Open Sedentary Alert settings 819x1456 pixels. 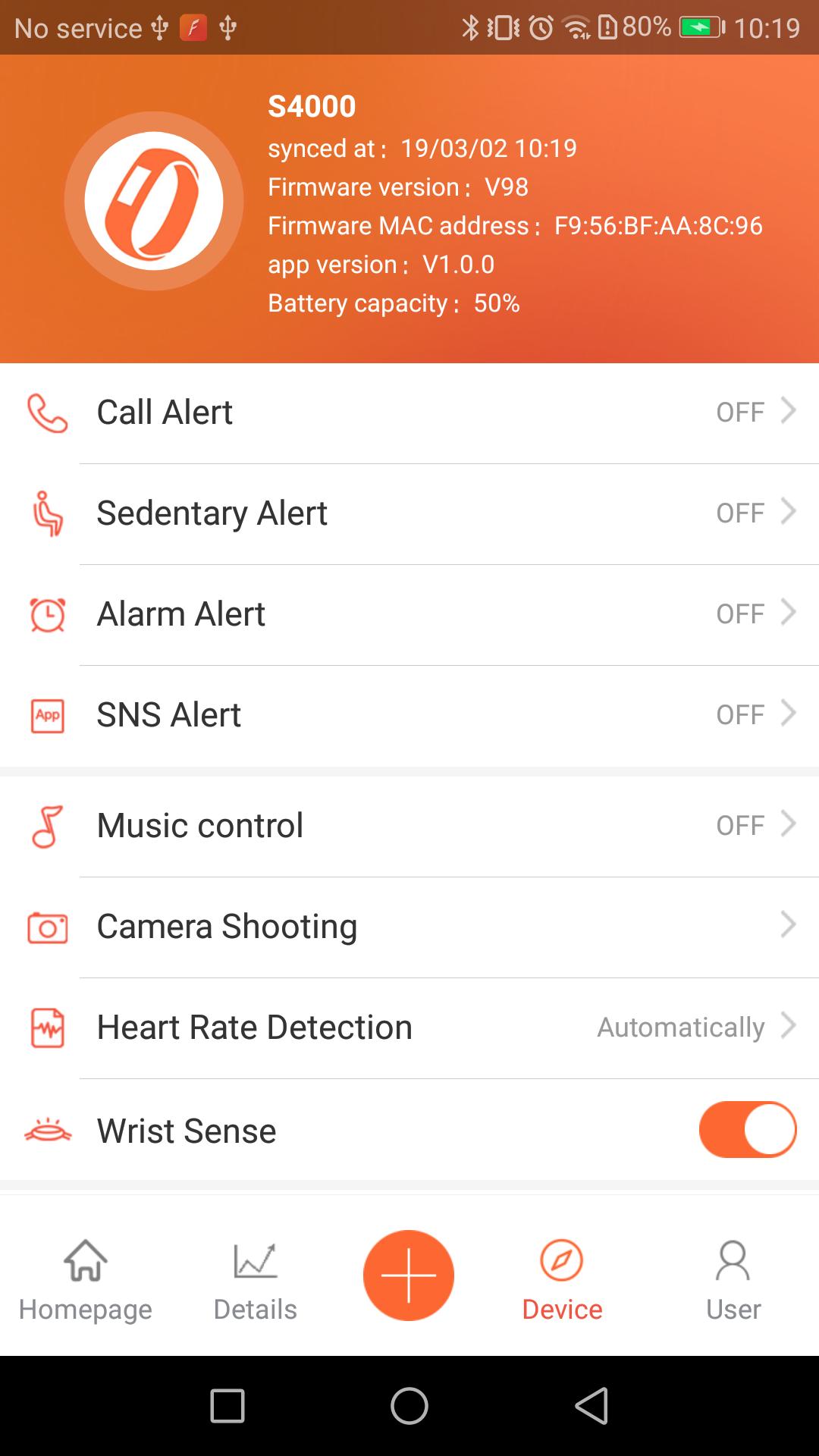[x=409, y=514]
